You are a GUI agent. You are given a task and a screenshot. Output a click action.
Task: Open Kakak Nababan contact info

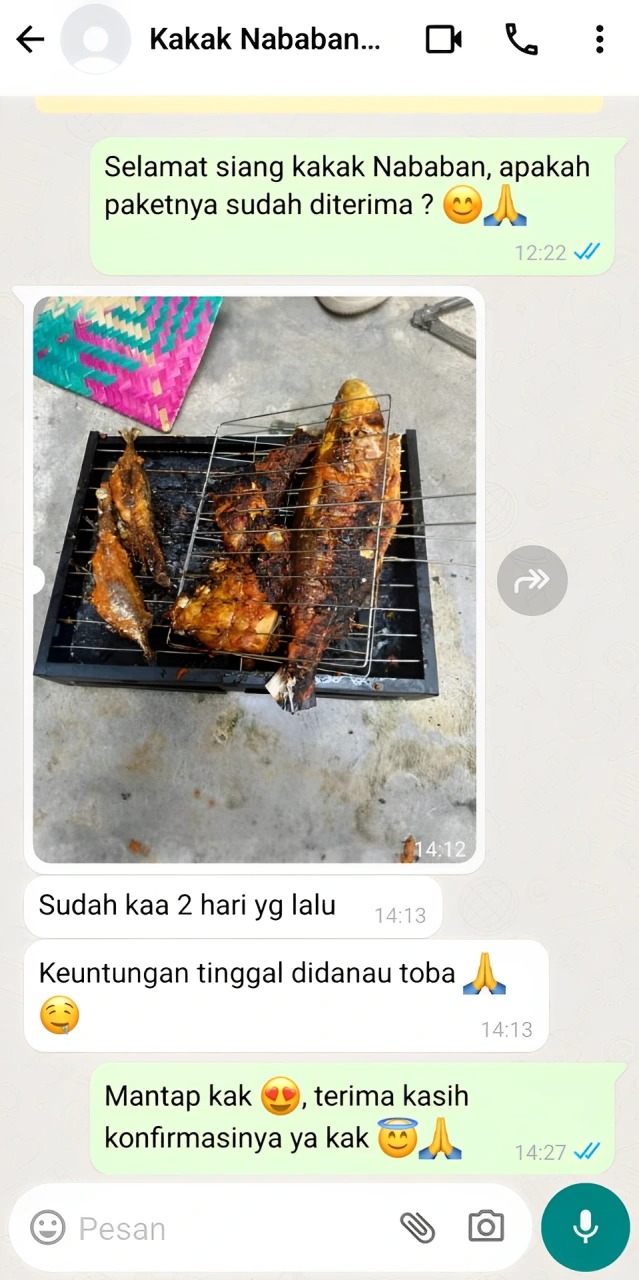coord(264,40)
